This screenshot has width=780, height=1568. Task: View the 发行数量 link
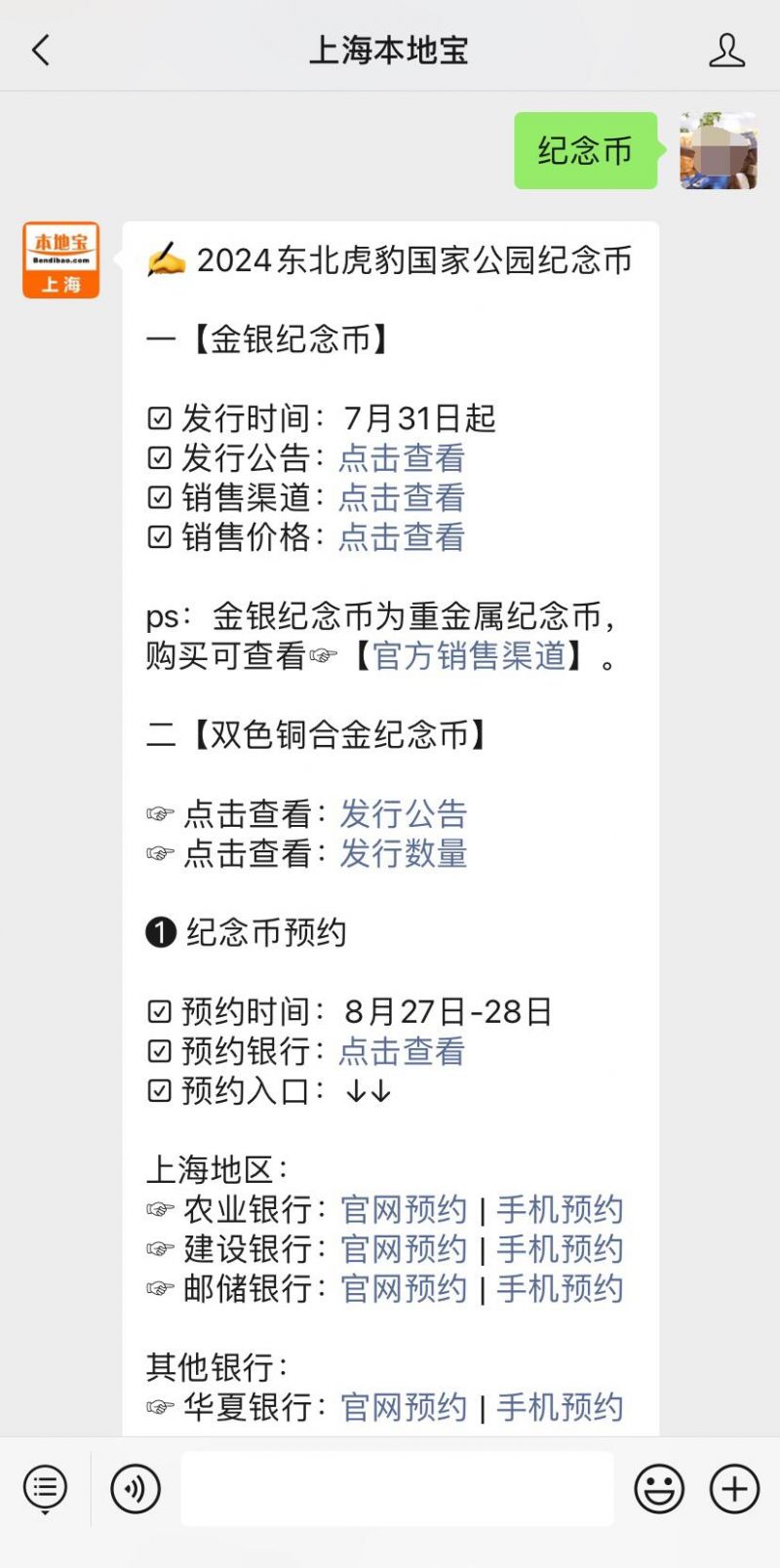[404, 853]
